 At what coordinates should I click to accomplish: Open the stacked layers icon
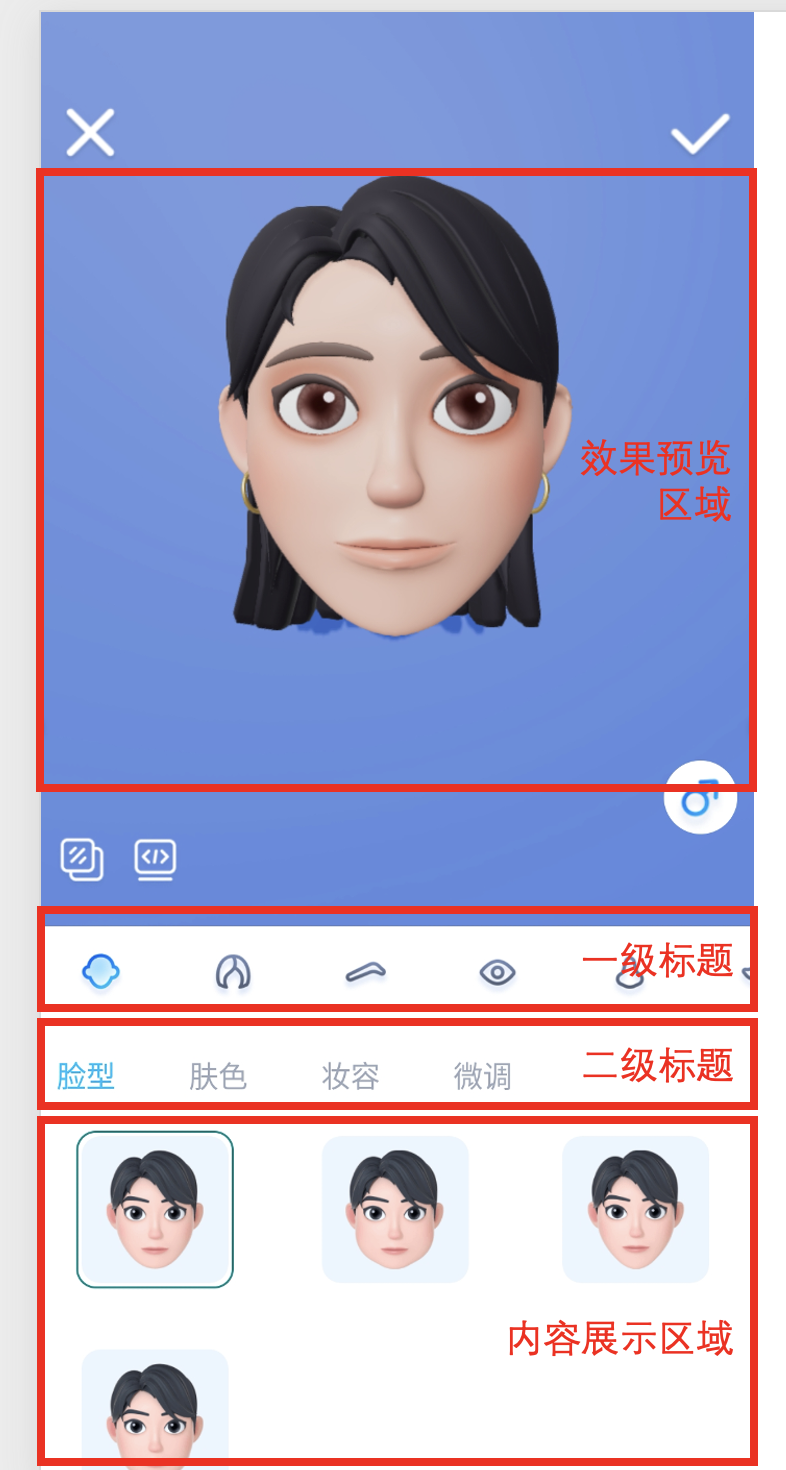[82, 859]
